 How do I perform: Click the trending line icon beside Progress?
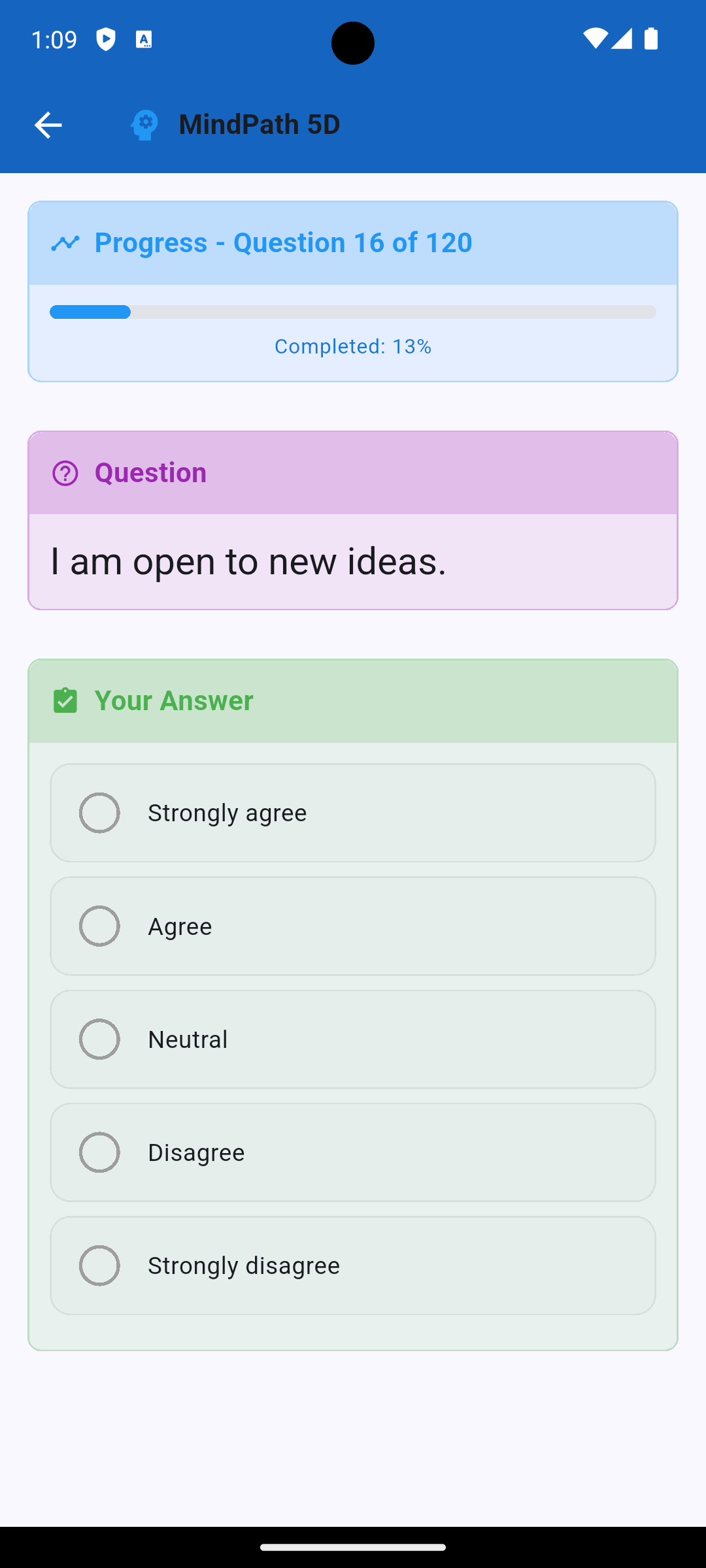pyautogui.click(x=67, y=242)
